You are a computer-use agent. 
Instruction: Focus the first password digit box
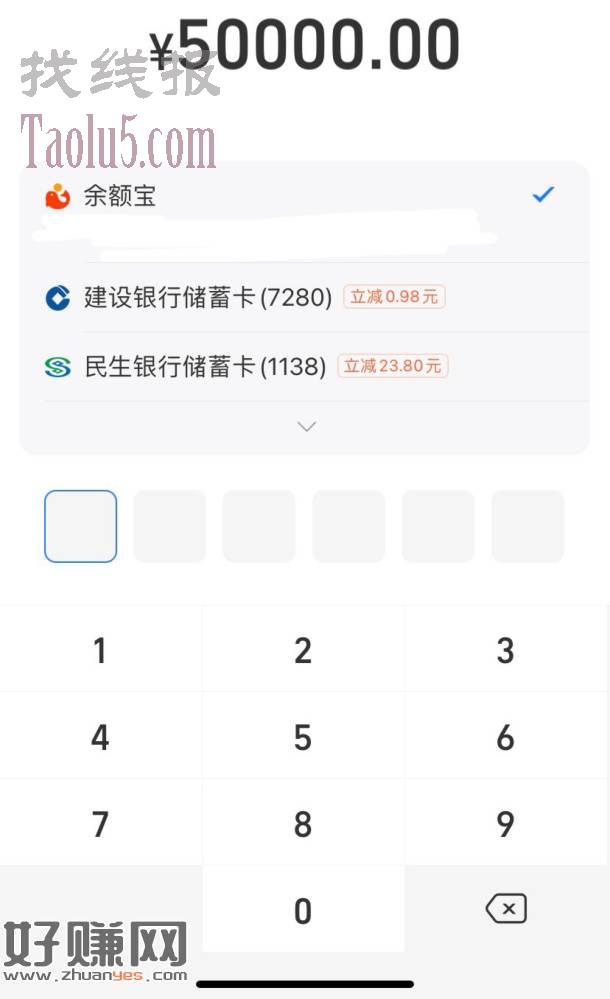coord(81,526)
